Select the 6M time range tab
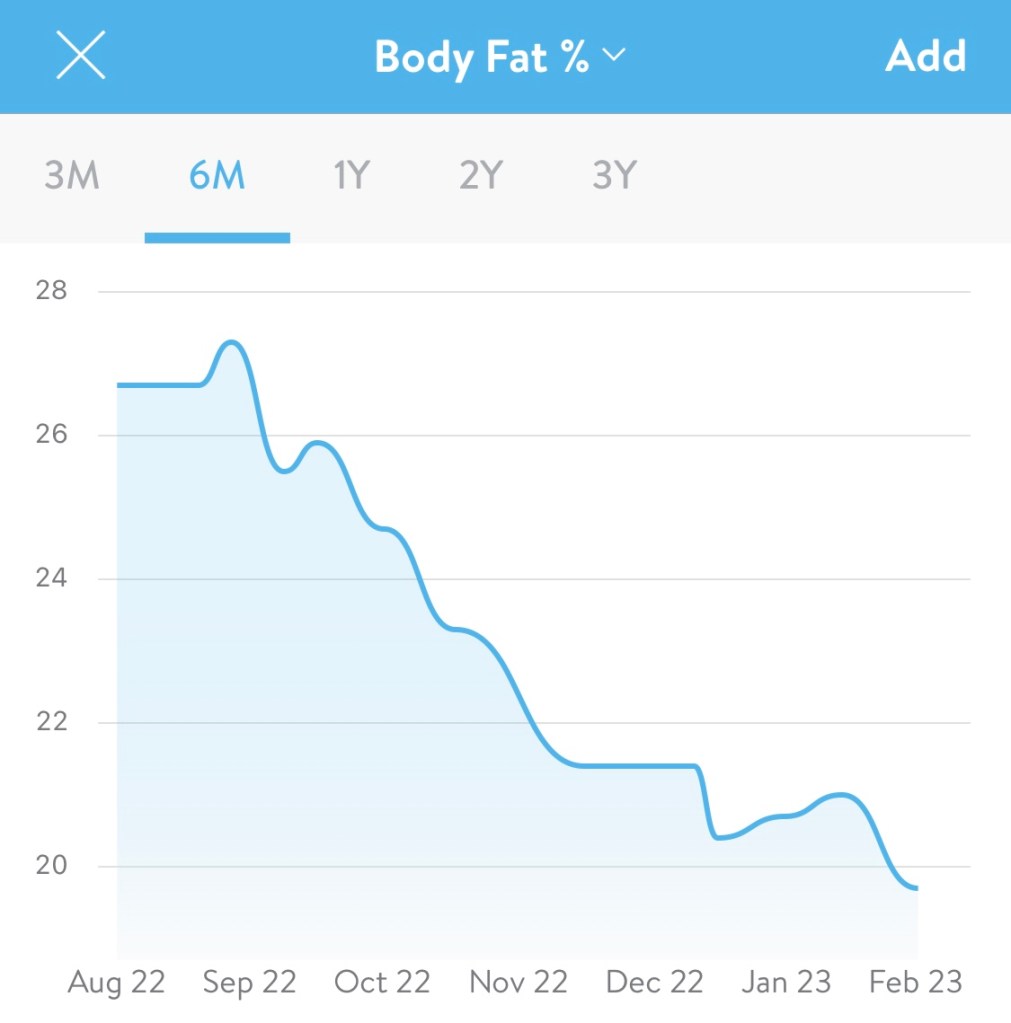The image size is (1011, 1023). coord(217,176)
